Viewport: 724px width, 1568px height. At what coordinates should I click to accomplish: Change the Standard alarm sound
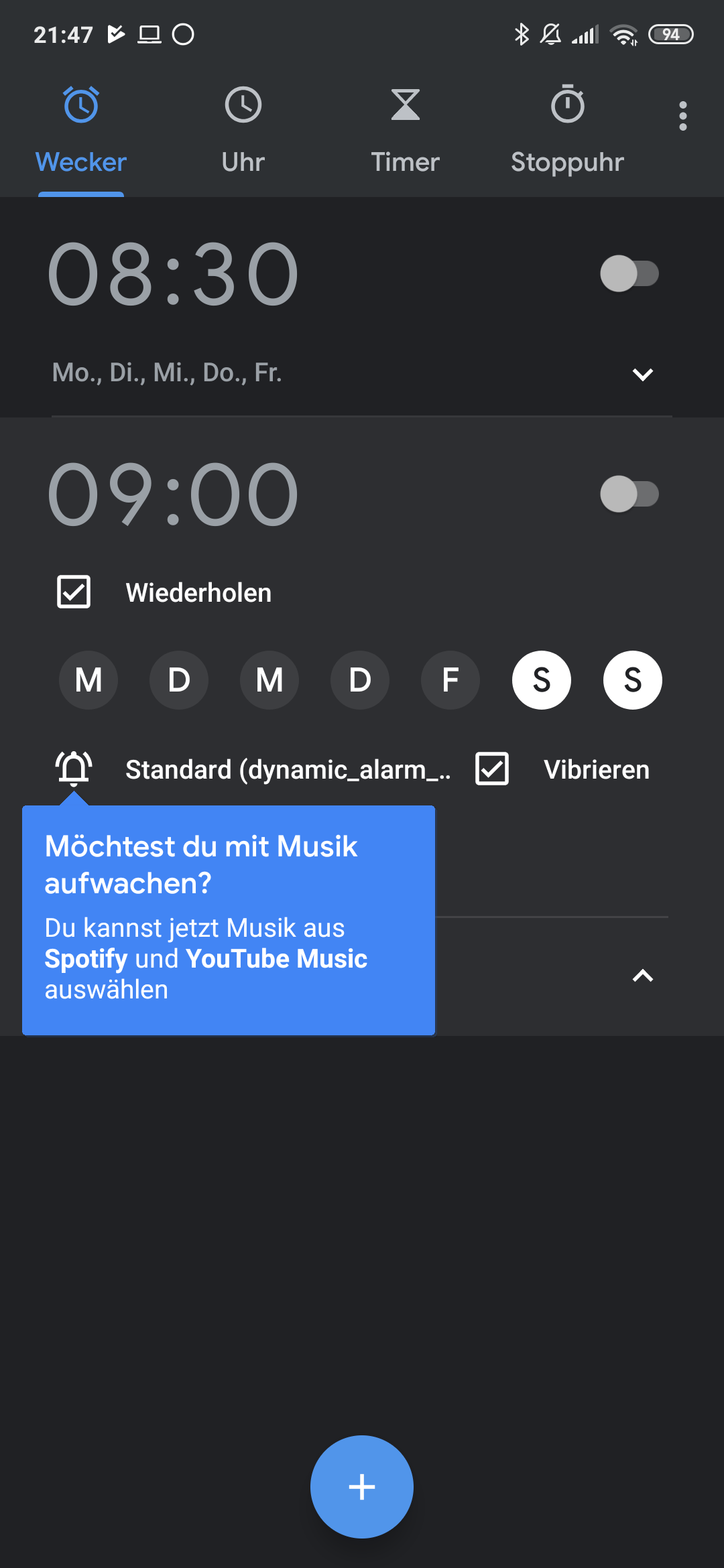tap(287, 770)
